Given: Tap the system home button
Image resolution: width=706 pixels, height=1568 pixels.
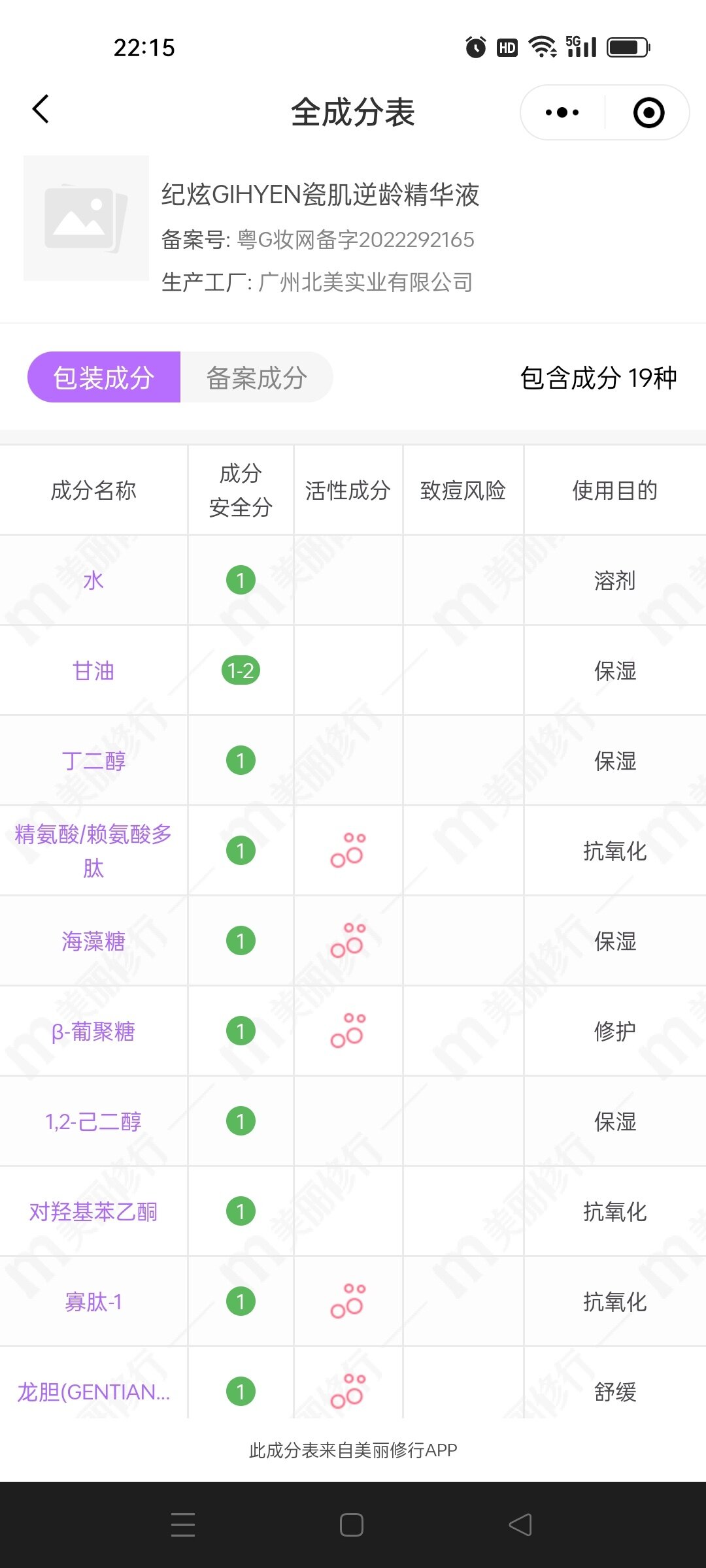Looking at the screenshot, I should pos(352,1525).
